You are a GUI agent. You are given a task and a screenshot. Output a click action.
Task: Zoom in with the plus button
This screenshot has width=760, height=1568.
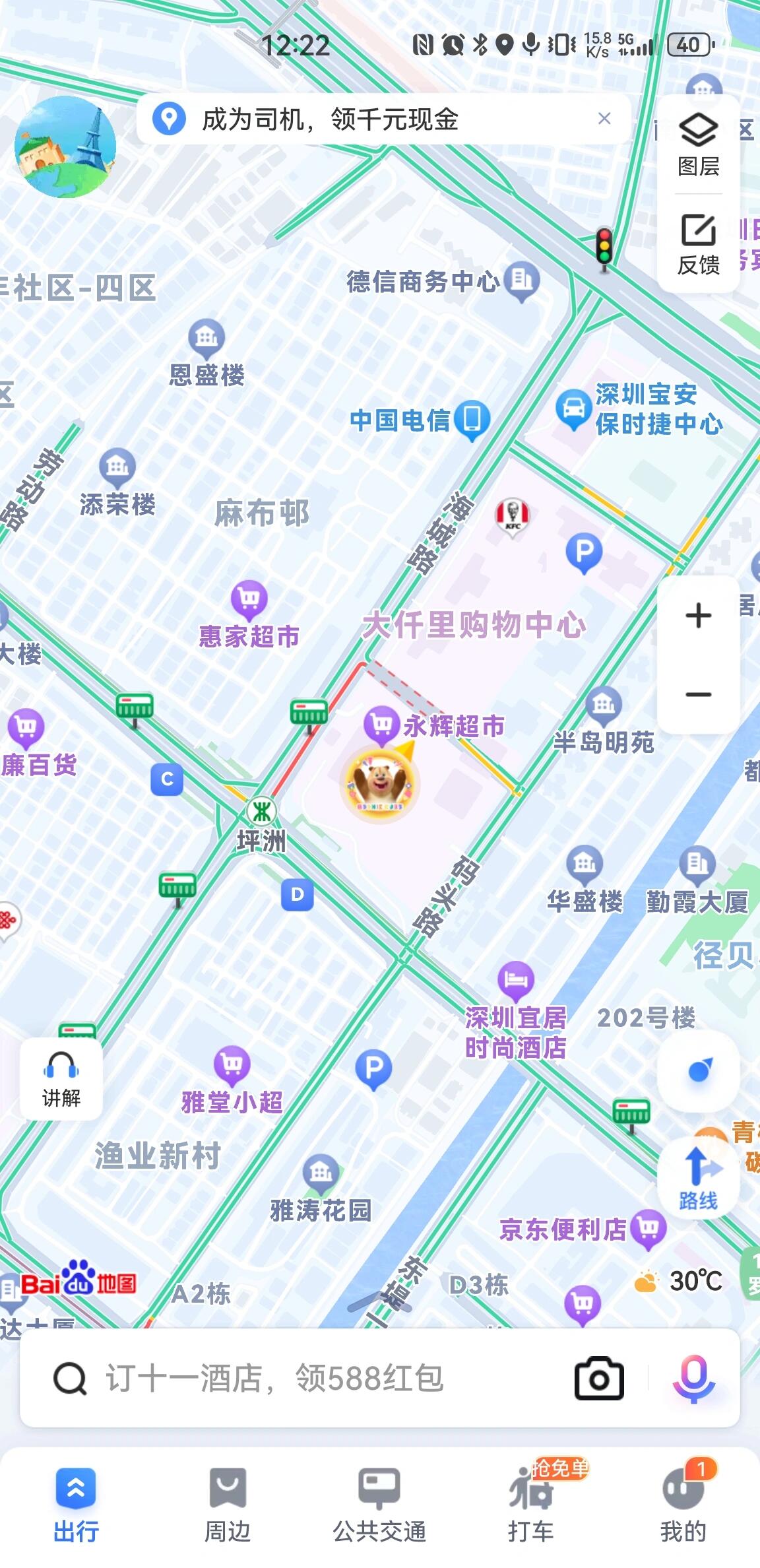[698, 616]
